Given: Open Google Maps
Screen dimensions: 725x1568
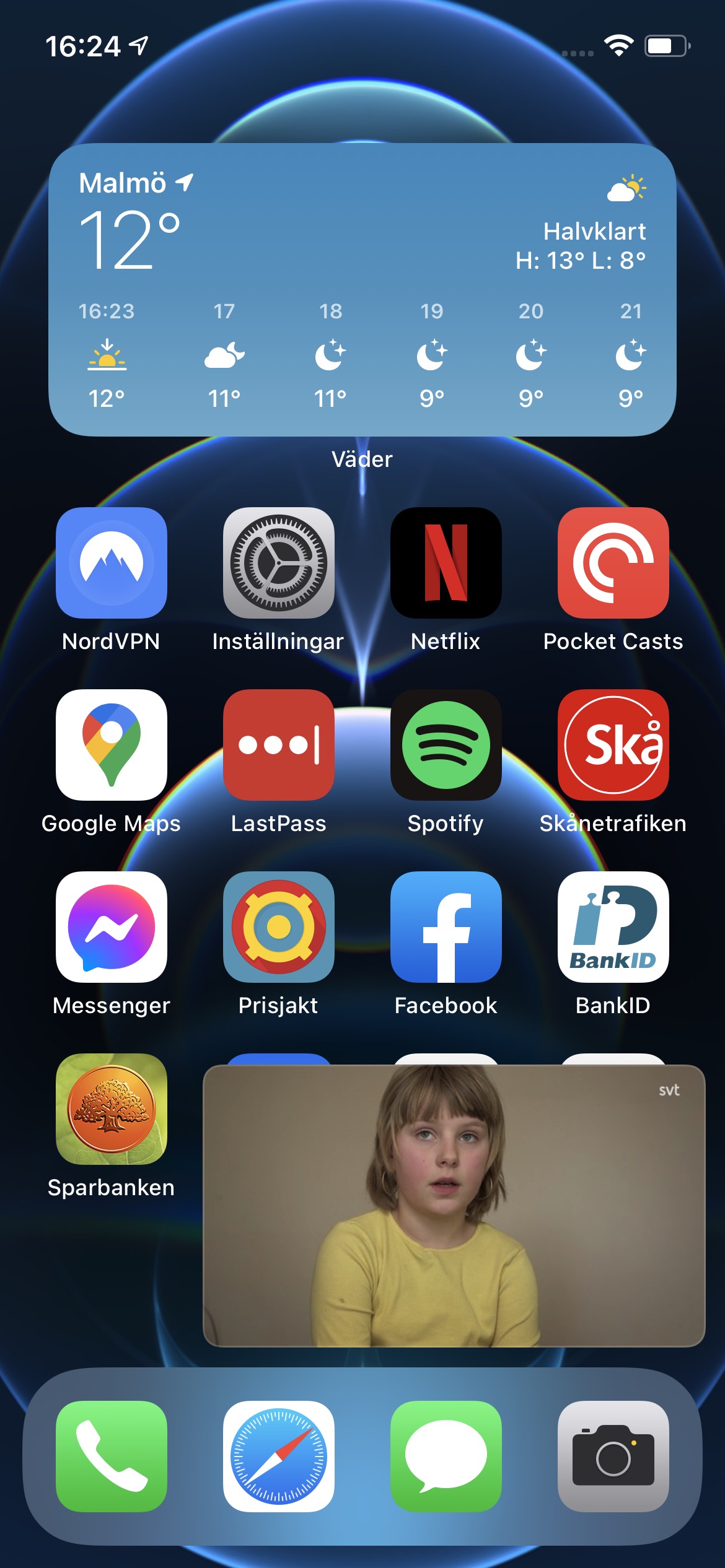Looking at the screenshot, I should click(112, 745).
